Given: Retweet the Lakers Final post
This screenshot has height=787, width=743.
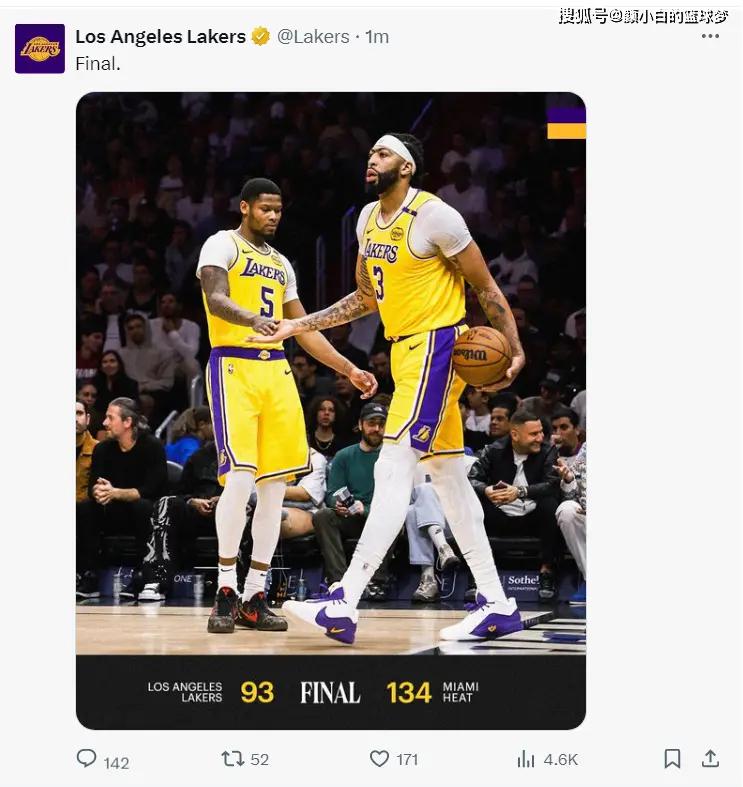Looking at the screenshot, I should [233, 759].
